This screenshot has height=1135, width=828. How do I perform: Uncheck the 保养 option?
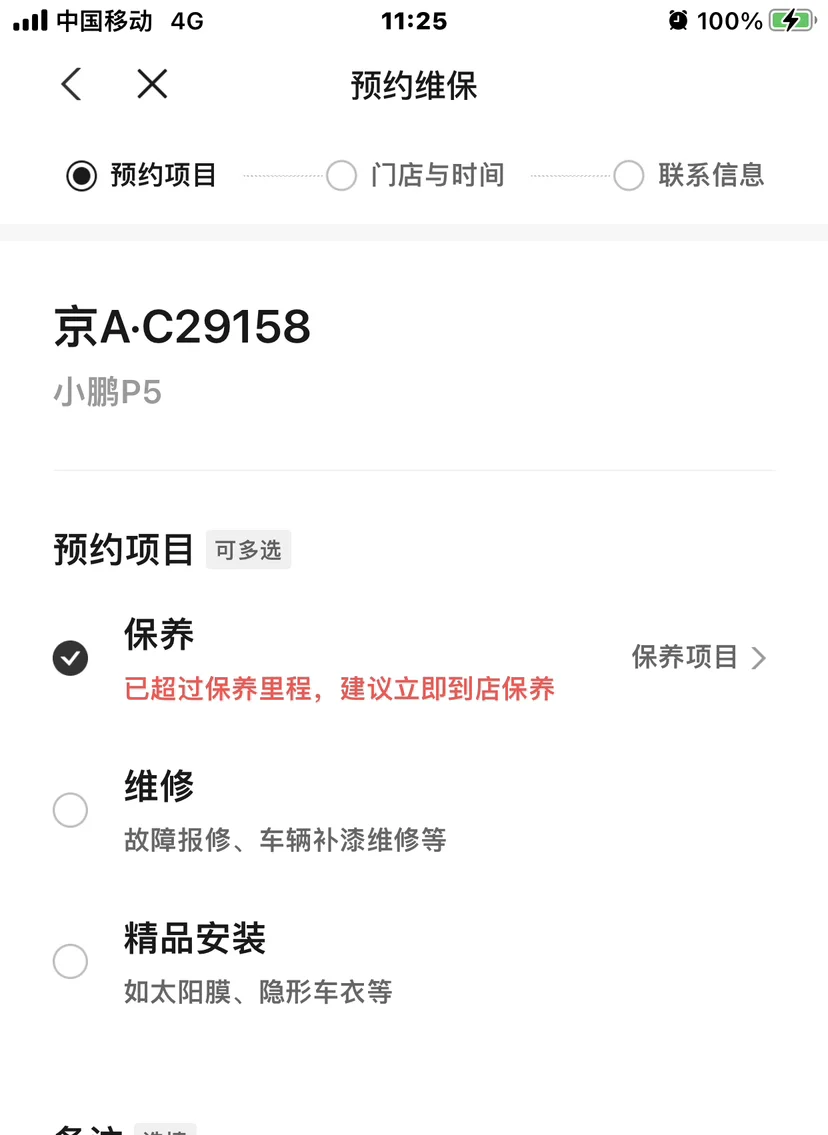(x=70, y=658)
